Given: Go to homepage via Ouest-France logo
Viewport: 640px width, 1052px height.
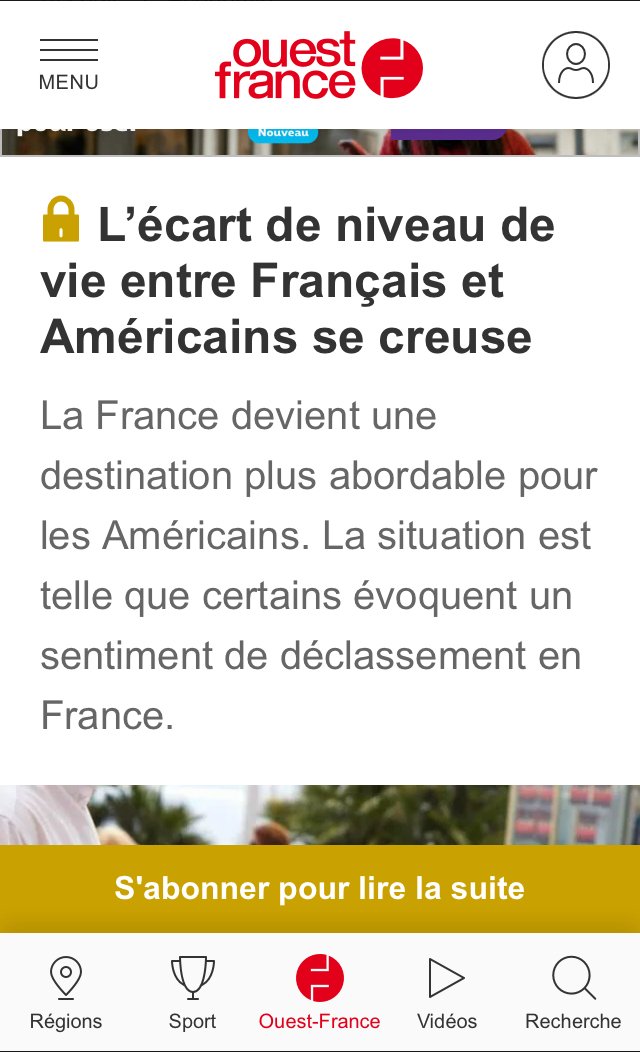Looking at the screenshot, I should coord(319,66).
